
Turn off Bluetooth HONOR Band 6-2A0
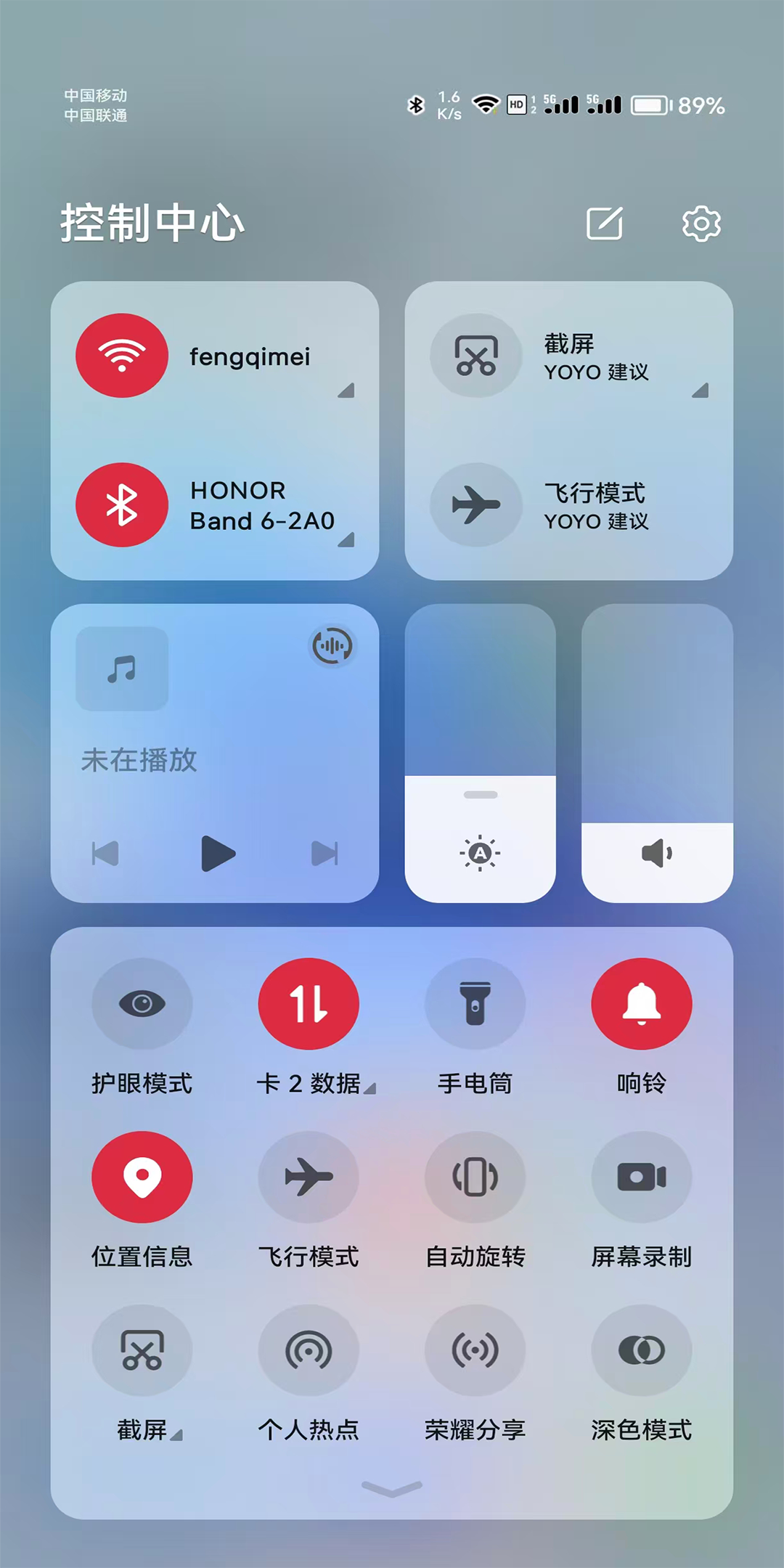click(x=122, y=505)
